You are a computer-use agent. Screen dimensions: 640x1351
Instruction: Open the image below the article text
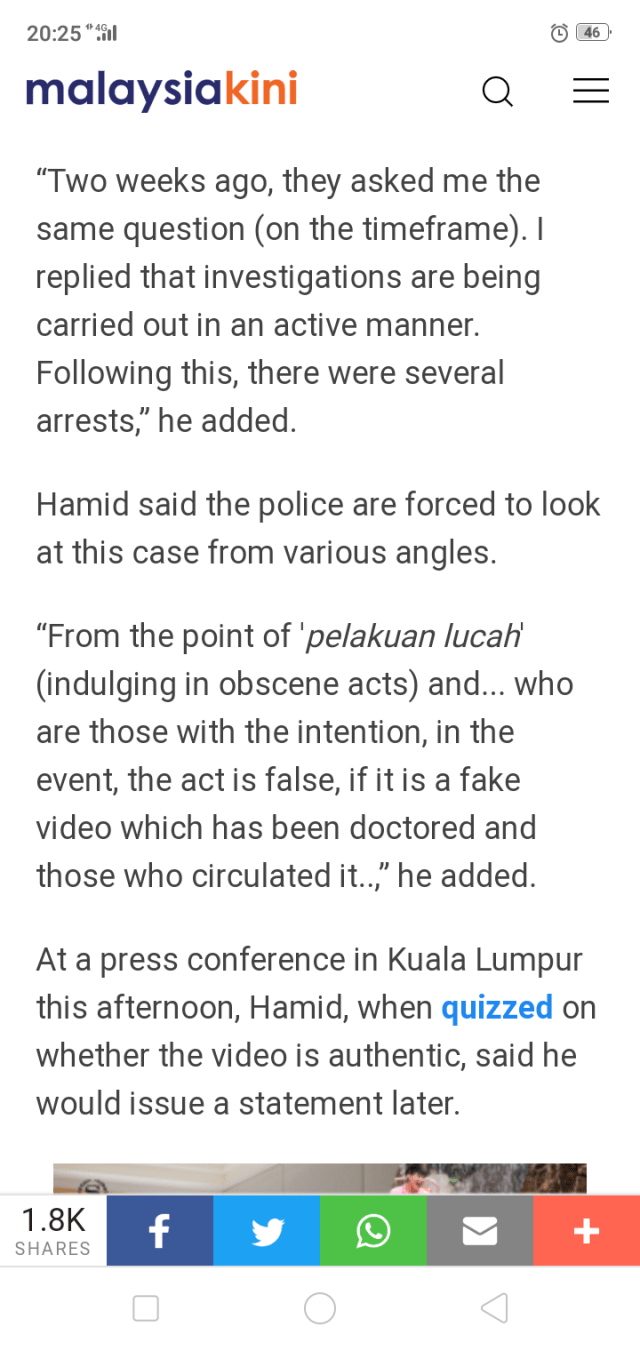[x=320, y=1178]
